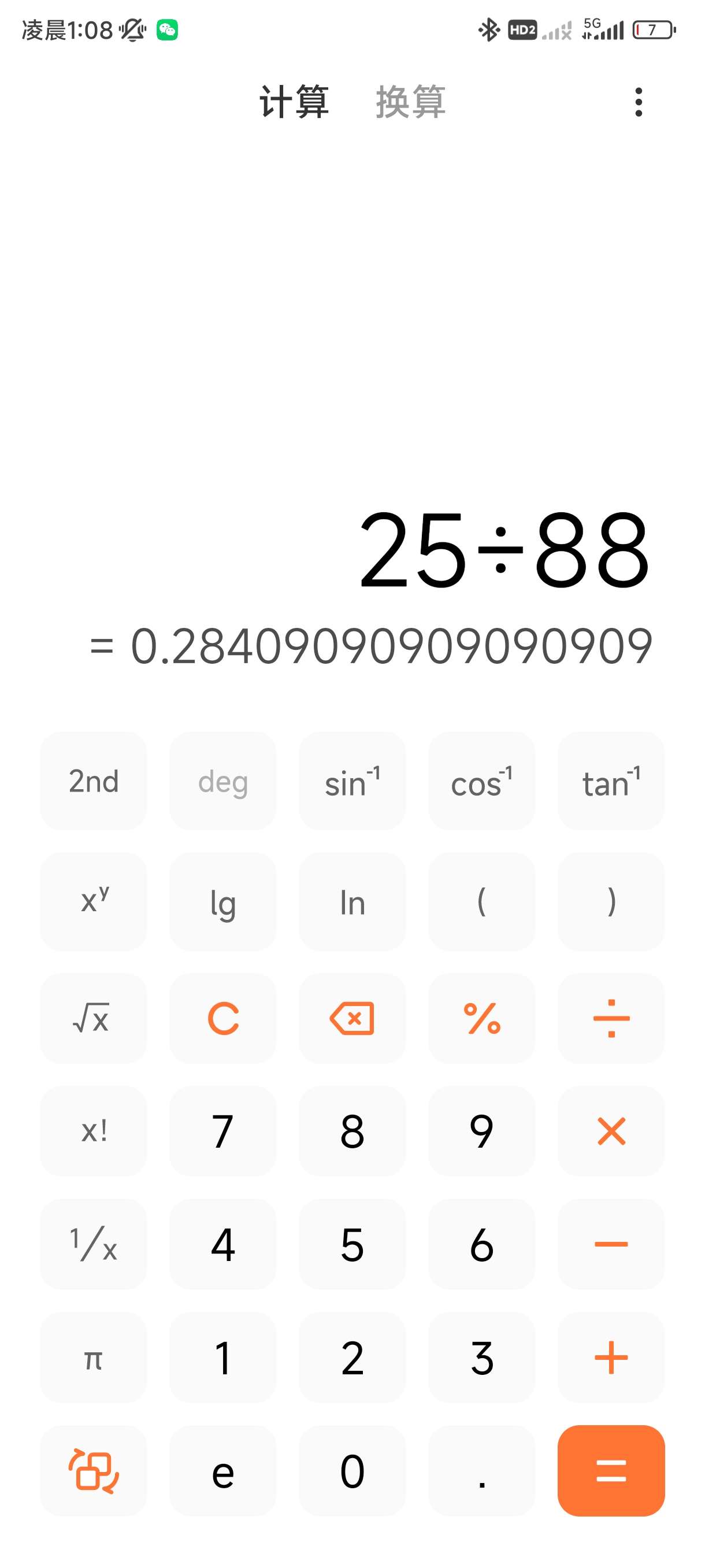
Task: Enter the square root function
Action: click(93, 1018)
